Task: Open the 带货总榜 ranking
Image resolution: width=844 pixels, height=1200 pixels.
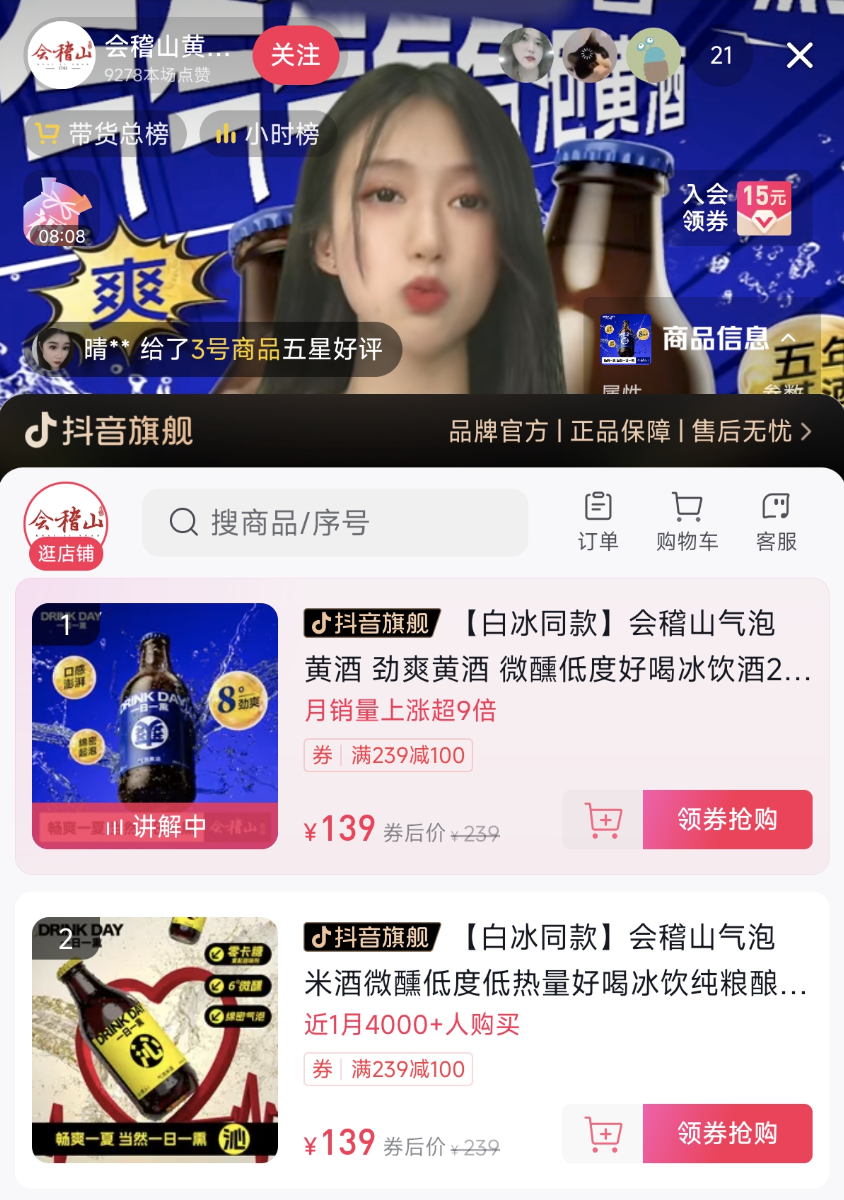Action: [x=102, y=134]
